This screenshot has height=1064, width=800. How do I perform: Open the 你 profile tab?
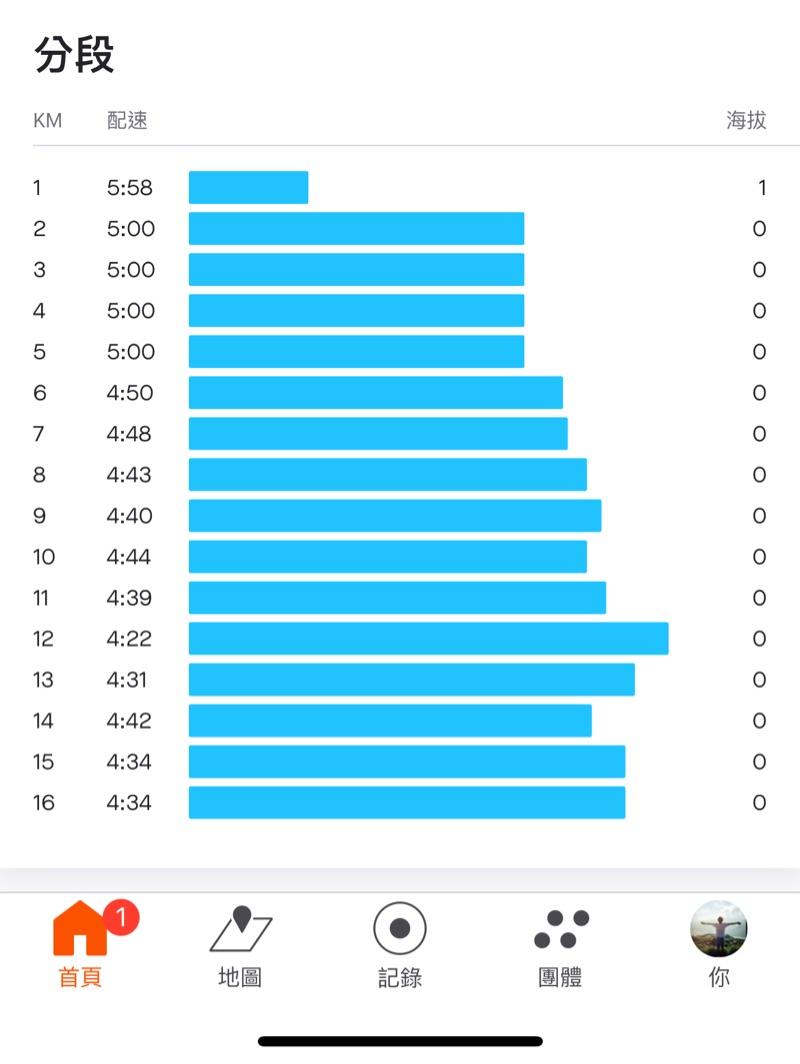[719, 942]
